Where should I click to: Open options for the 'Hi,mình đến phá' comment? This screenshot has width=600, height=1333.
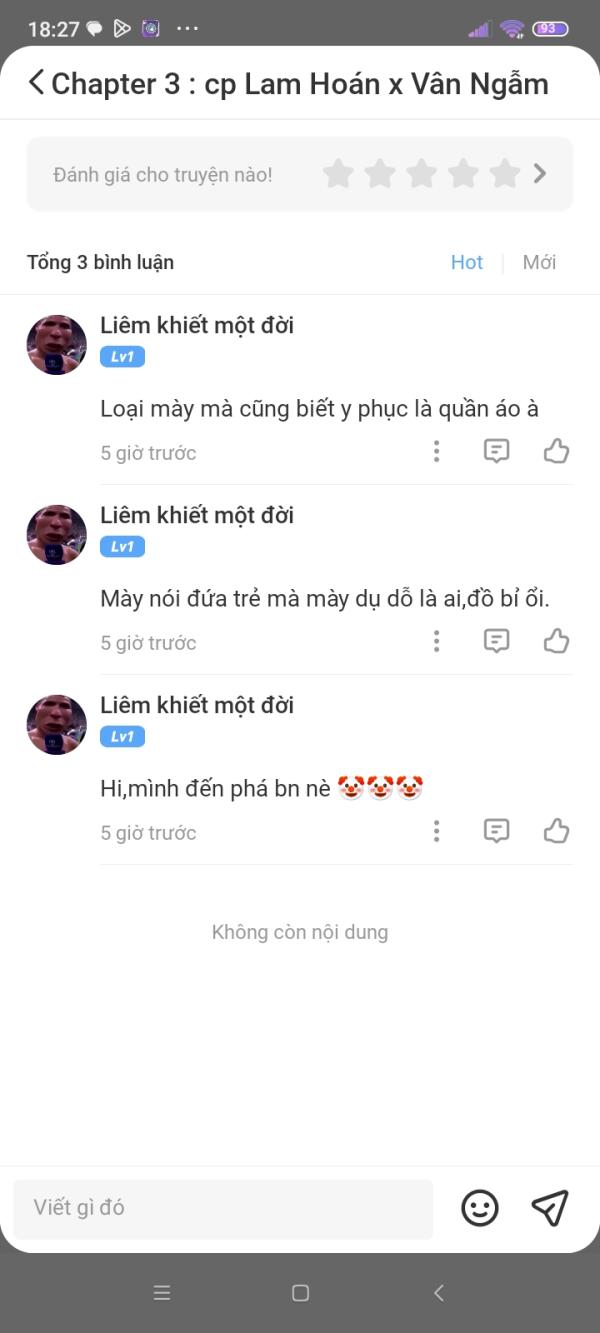pos(436,832)
